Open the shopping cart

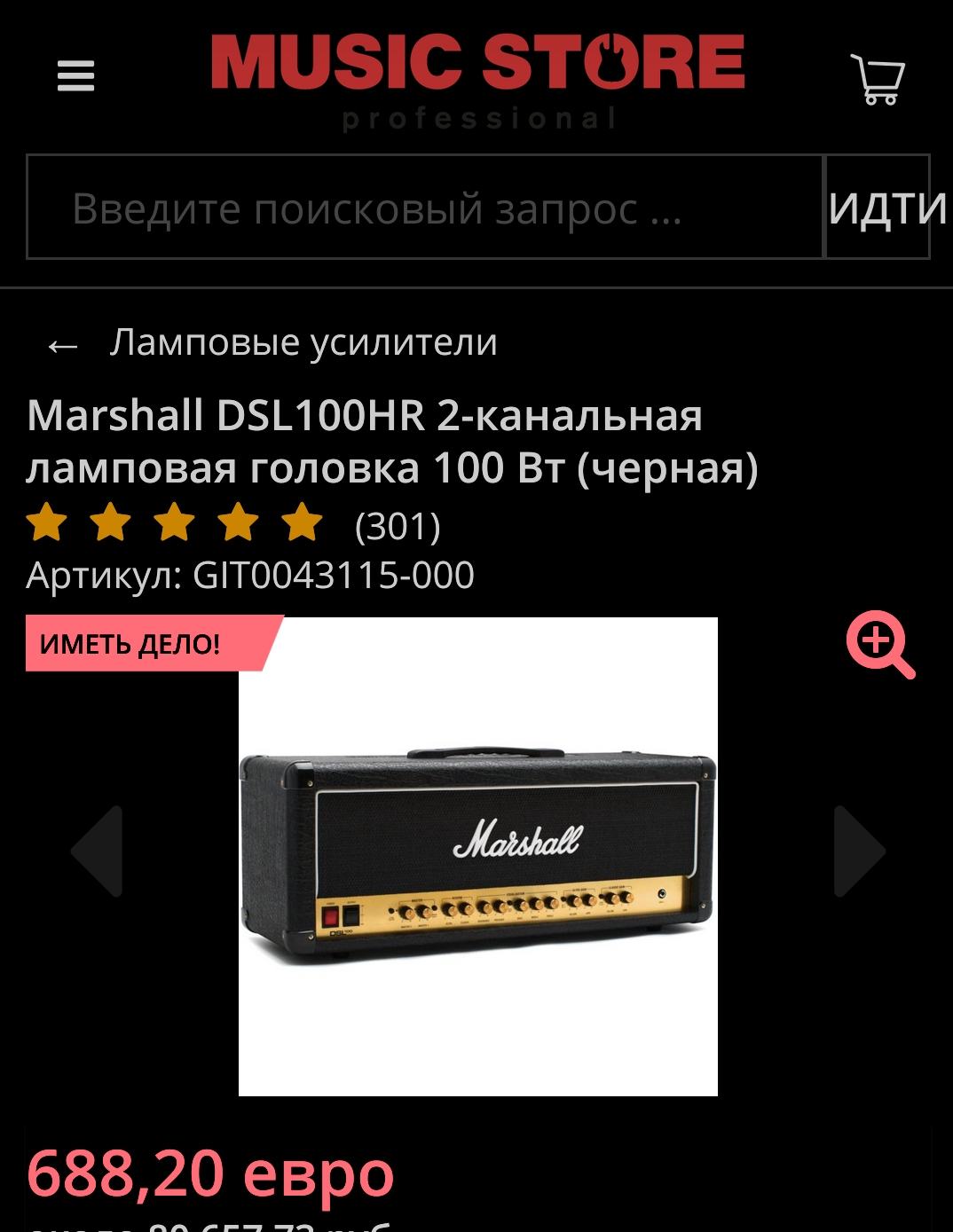tap(877, 79)
